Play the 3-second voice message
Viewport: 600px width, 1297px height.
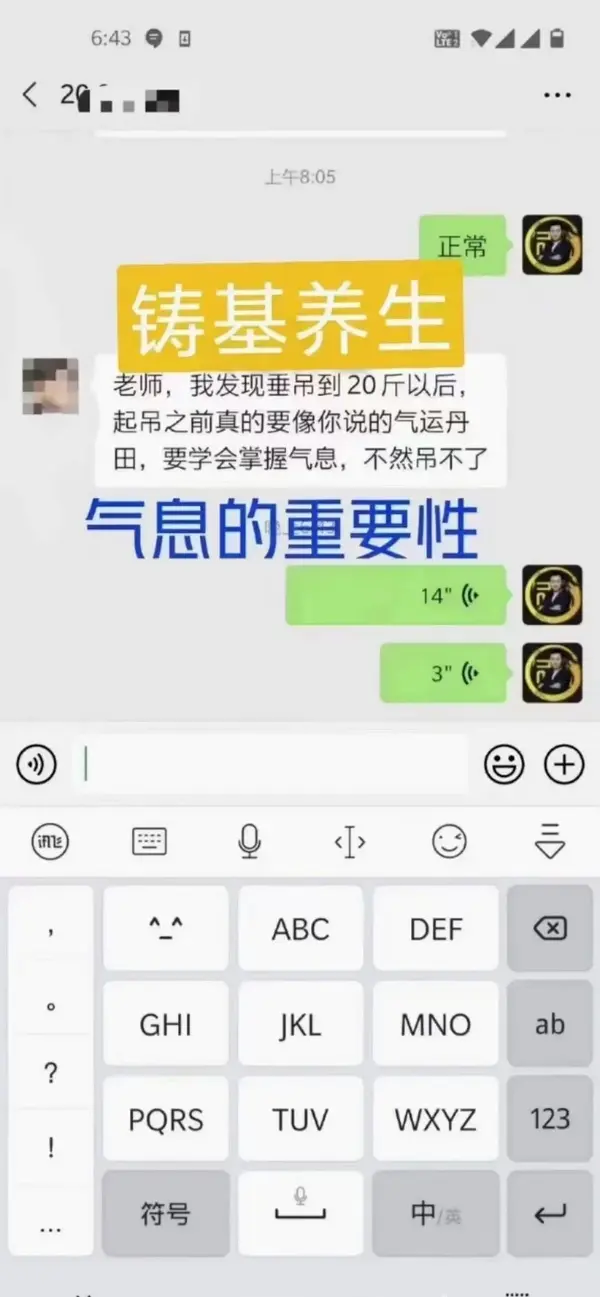coord(444,673)
